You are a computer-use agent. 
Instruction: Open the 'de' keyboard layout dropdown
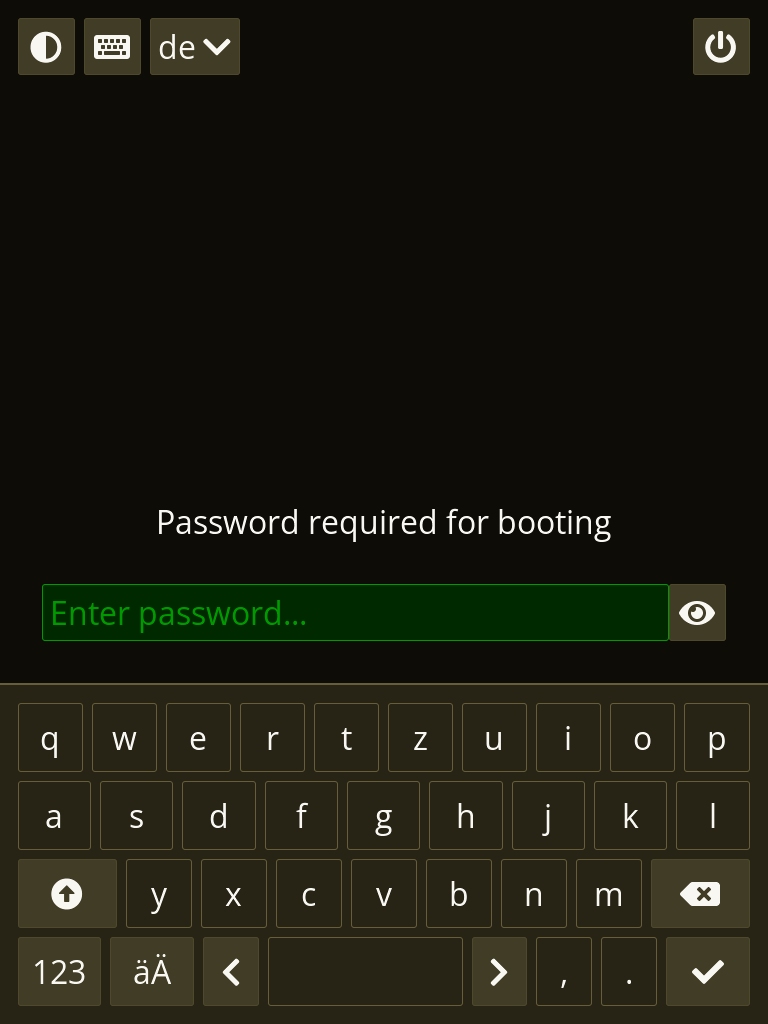click(195, 47)
